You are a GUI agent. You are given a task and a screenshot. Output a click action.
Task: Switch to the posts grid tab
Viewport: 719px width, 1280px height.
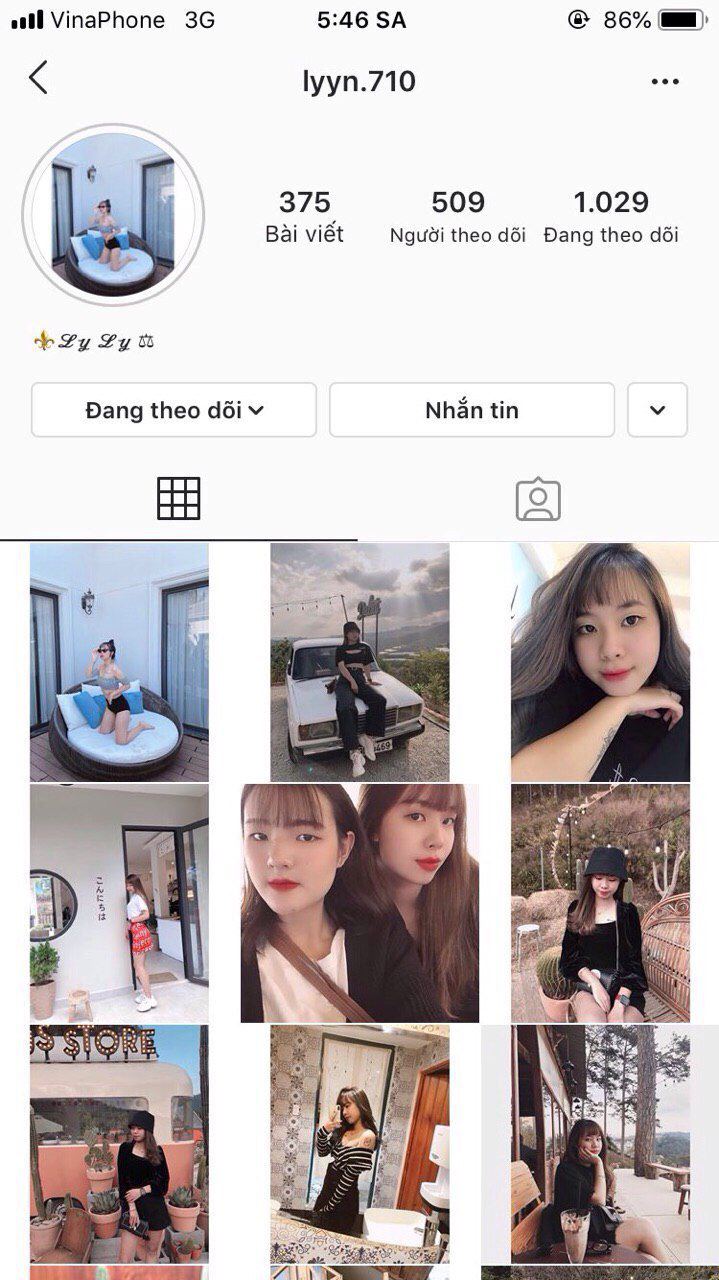coord(179,498)
